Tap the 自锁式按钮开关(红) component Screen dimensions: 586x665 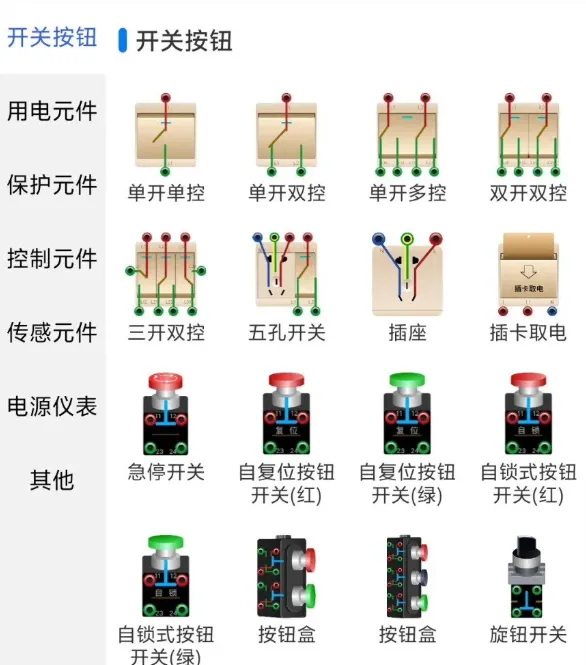528,439
